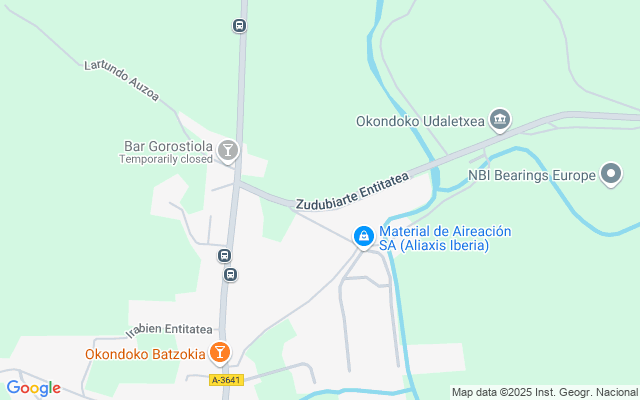Open the Okondoko Udaletxea town hall marker
640x400 pixels.
pos(500,121)
